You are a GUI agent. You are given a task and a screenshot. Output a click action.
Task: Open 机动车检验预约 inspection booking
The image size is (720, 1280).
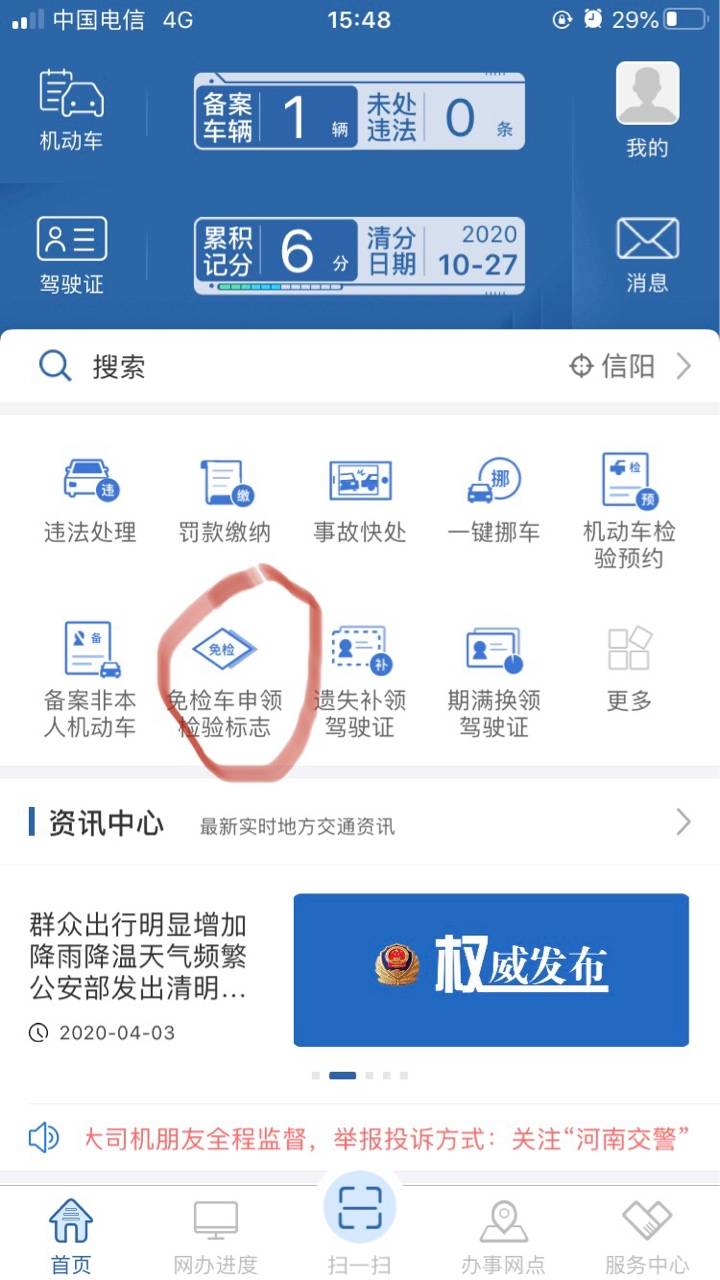tap(629, 510)
